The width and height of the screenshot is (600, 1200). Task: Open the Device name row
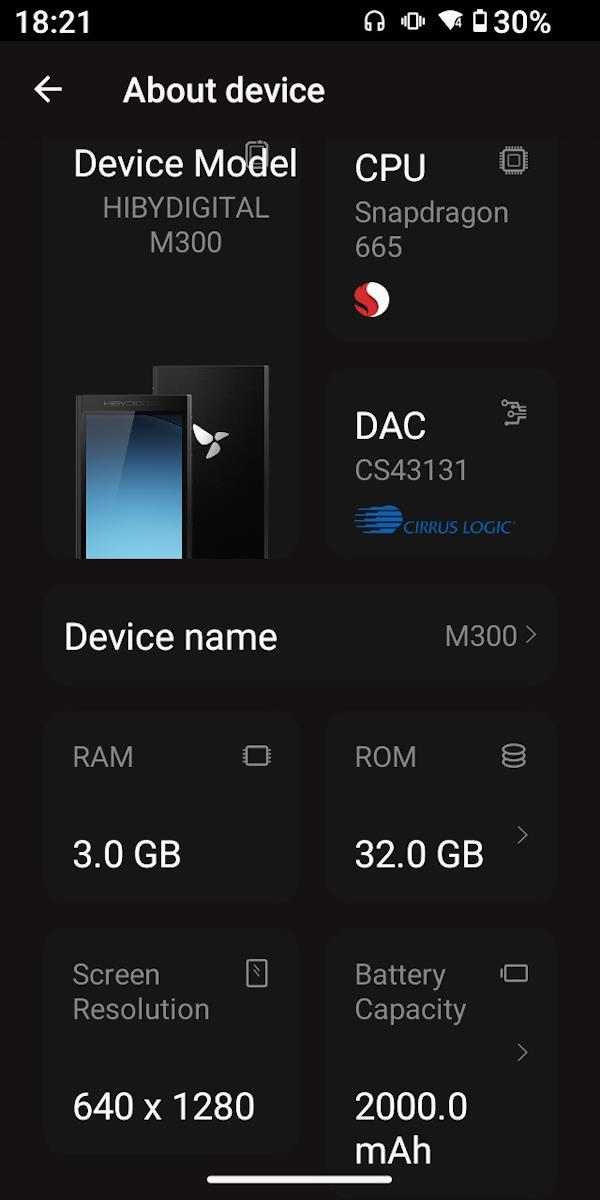(x=300, y=636)
